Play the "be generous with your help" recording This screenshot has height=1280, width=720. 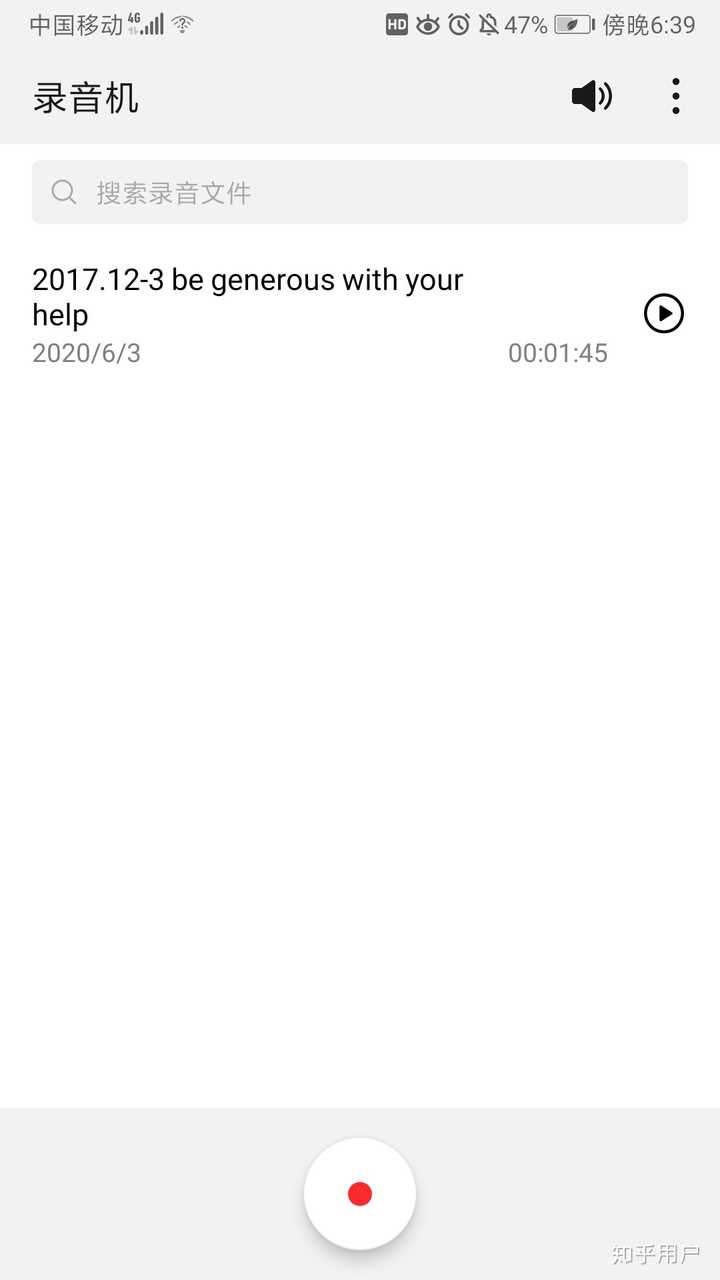[x=663, y=314]
